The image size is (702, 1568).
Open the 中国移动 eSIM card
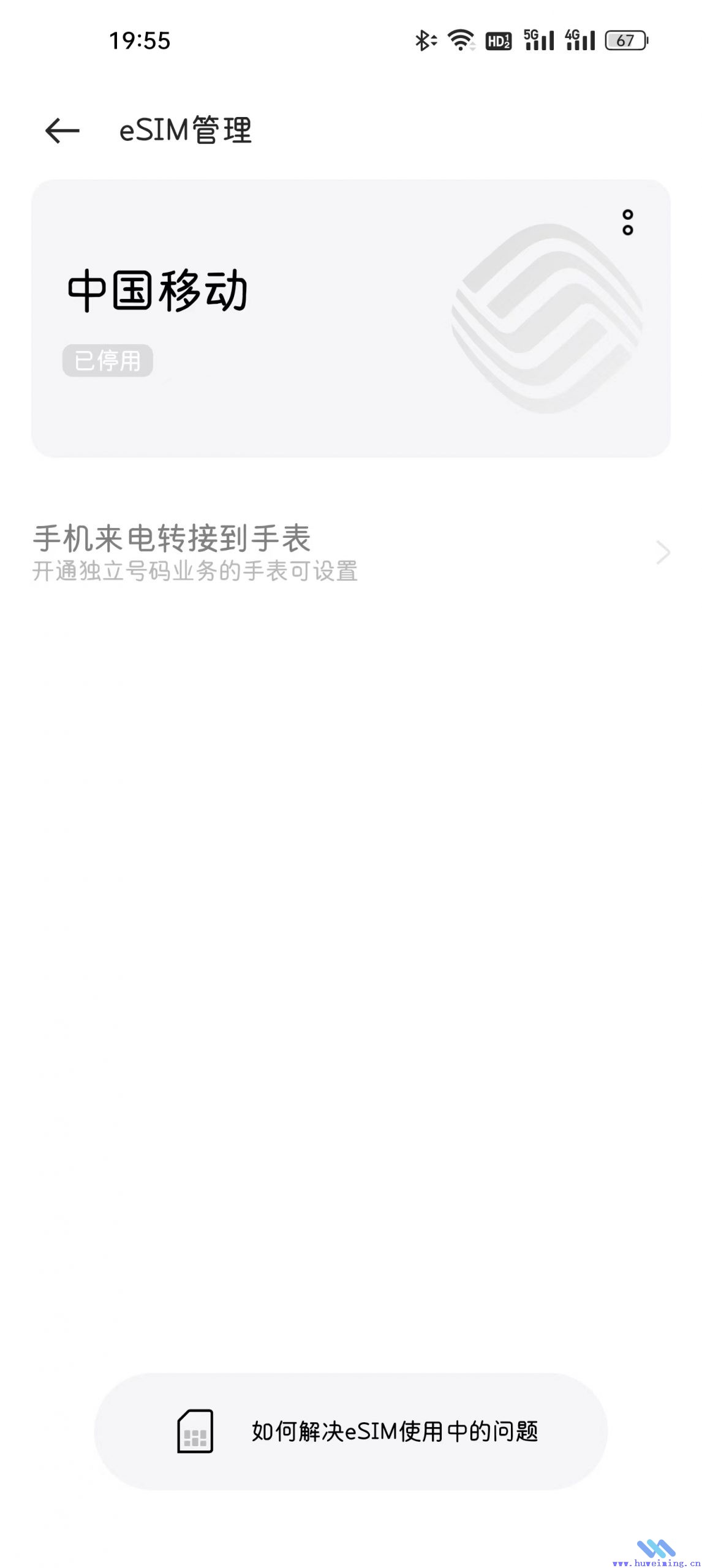351,318
